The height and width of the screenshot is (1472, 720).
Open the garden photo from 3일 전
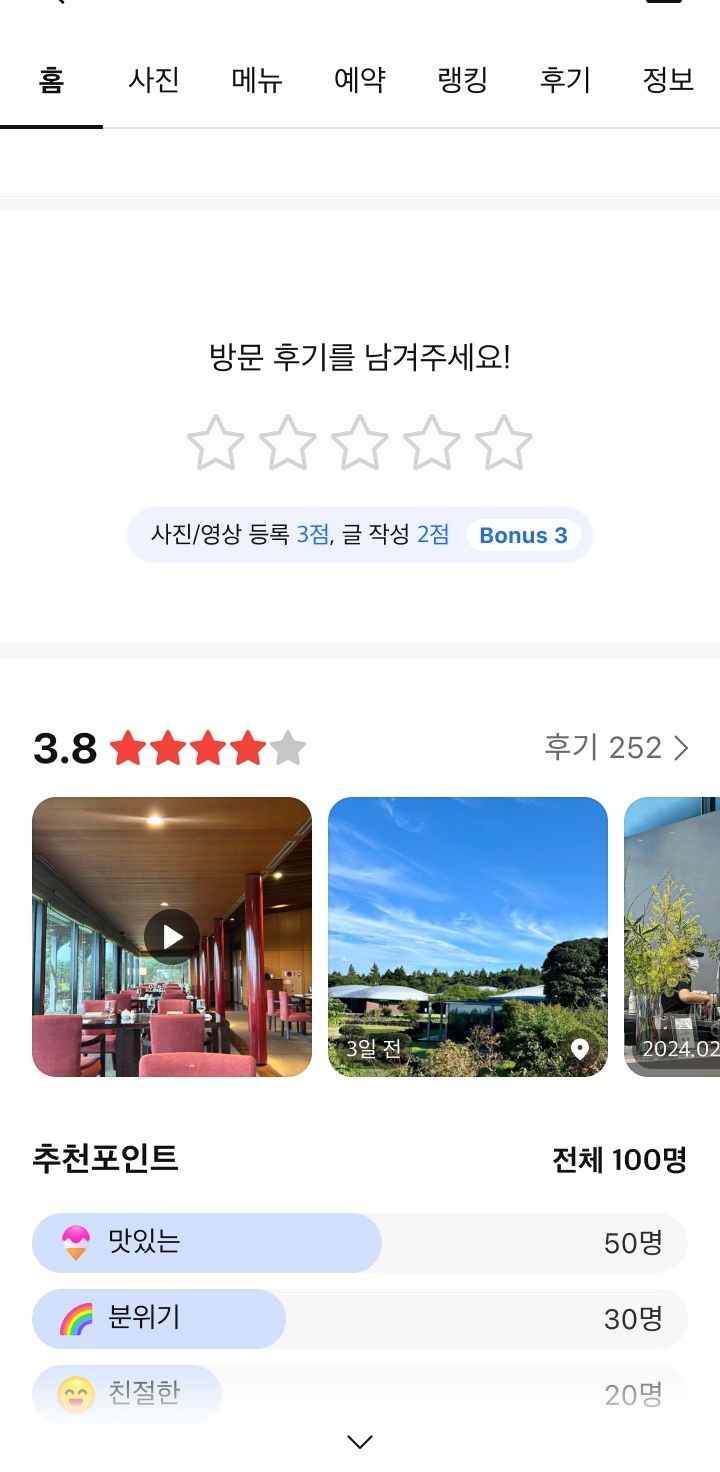point(468,936)
